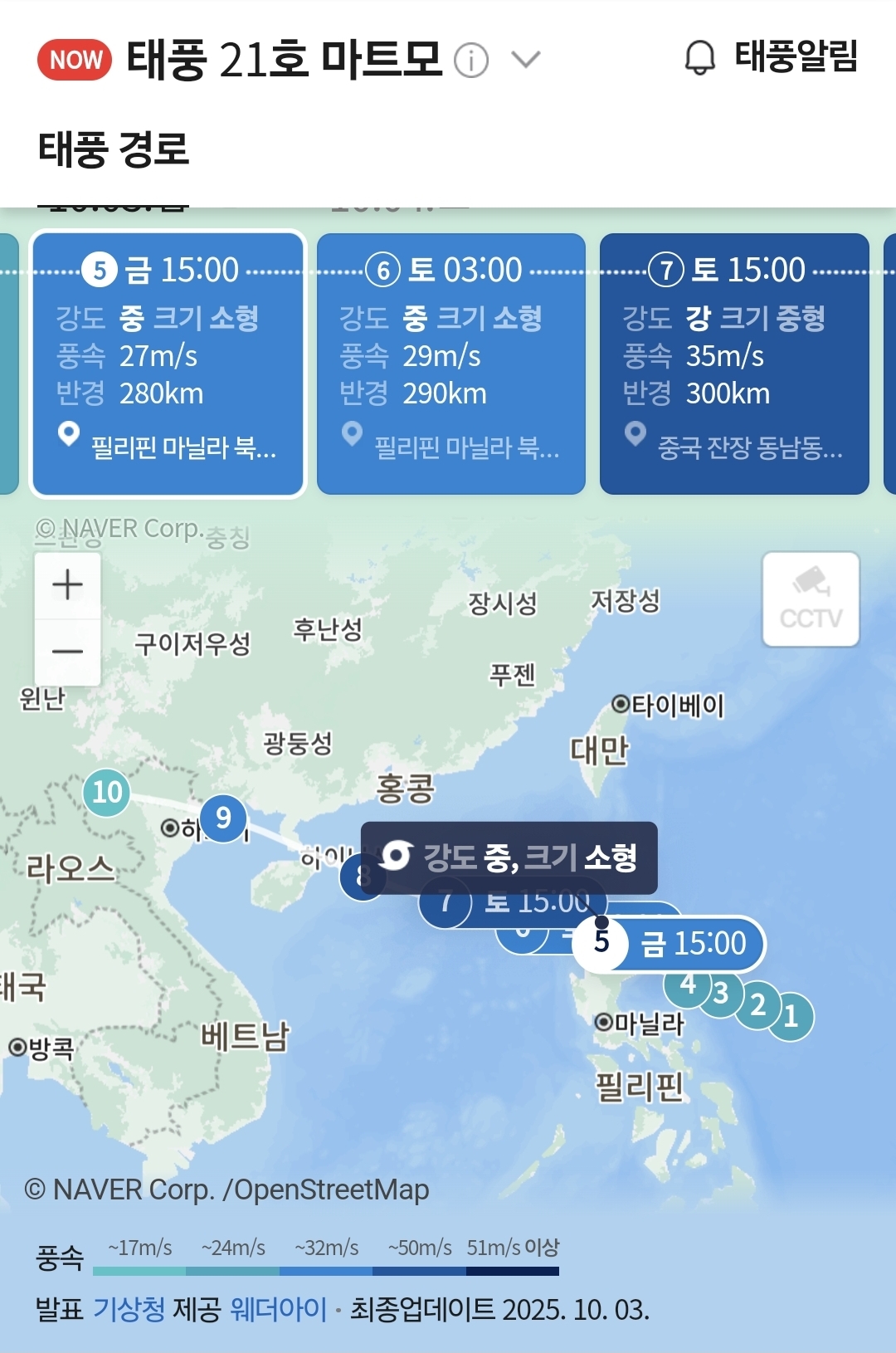Tap map marker 1 on typhoon path
Image resolution: width=896 pixels, height=1353 pixels.
[x=791, y=1016]
